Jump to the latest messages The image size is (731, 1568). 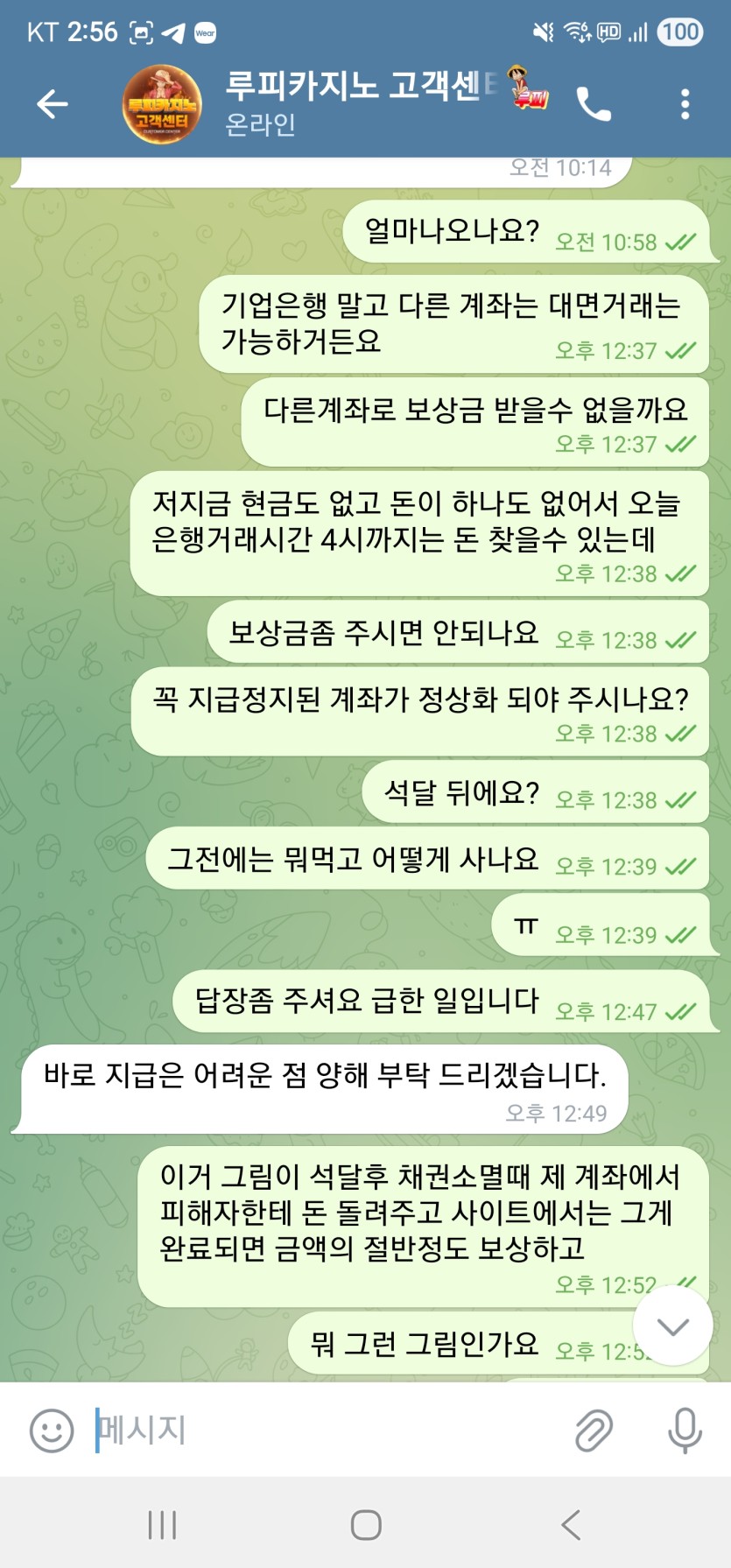click(x=672, y=1326)
